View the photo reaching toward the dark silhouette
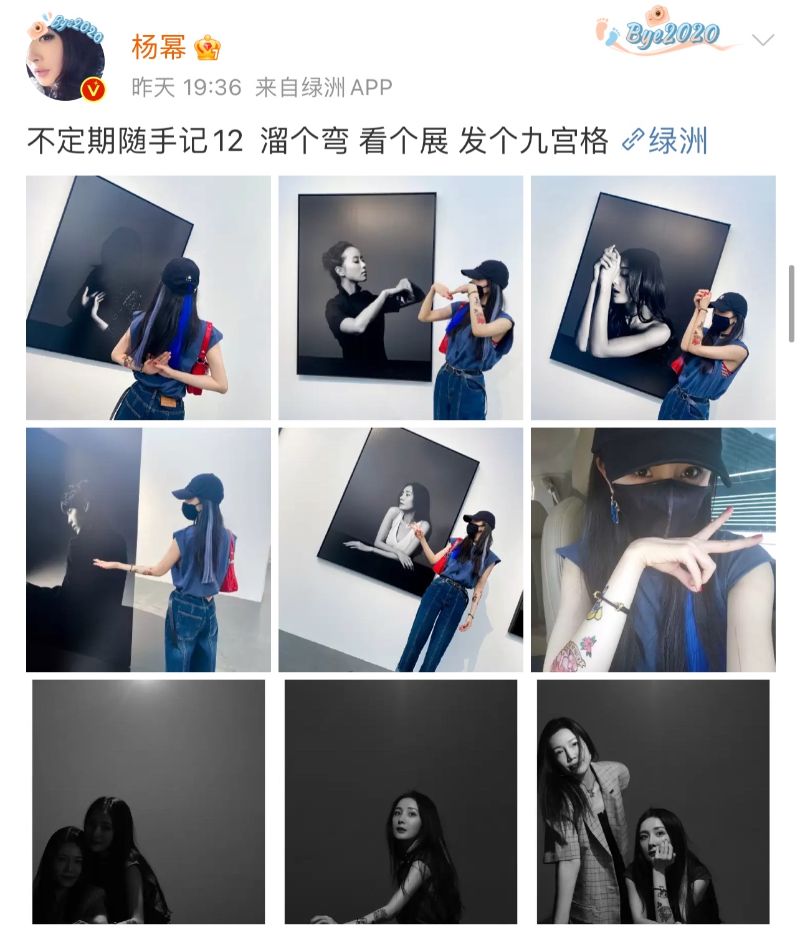Screen dimensions: 800x943 click(148, 550)
